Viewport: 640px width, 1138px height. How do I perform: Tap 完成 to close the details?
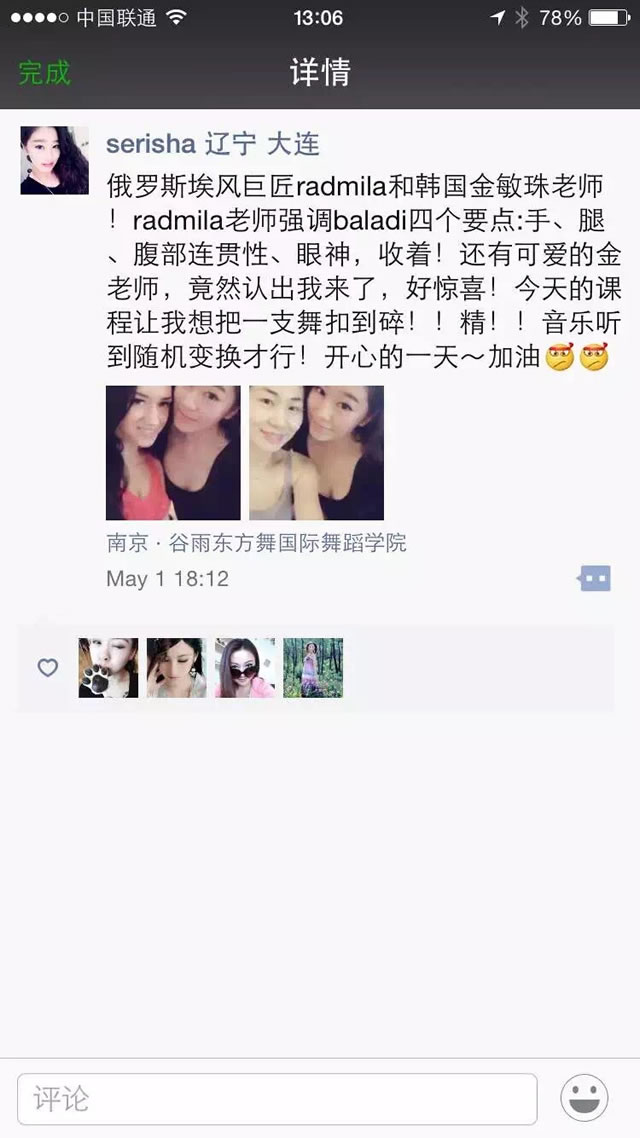pyautogui.click(x=44, y=73)
